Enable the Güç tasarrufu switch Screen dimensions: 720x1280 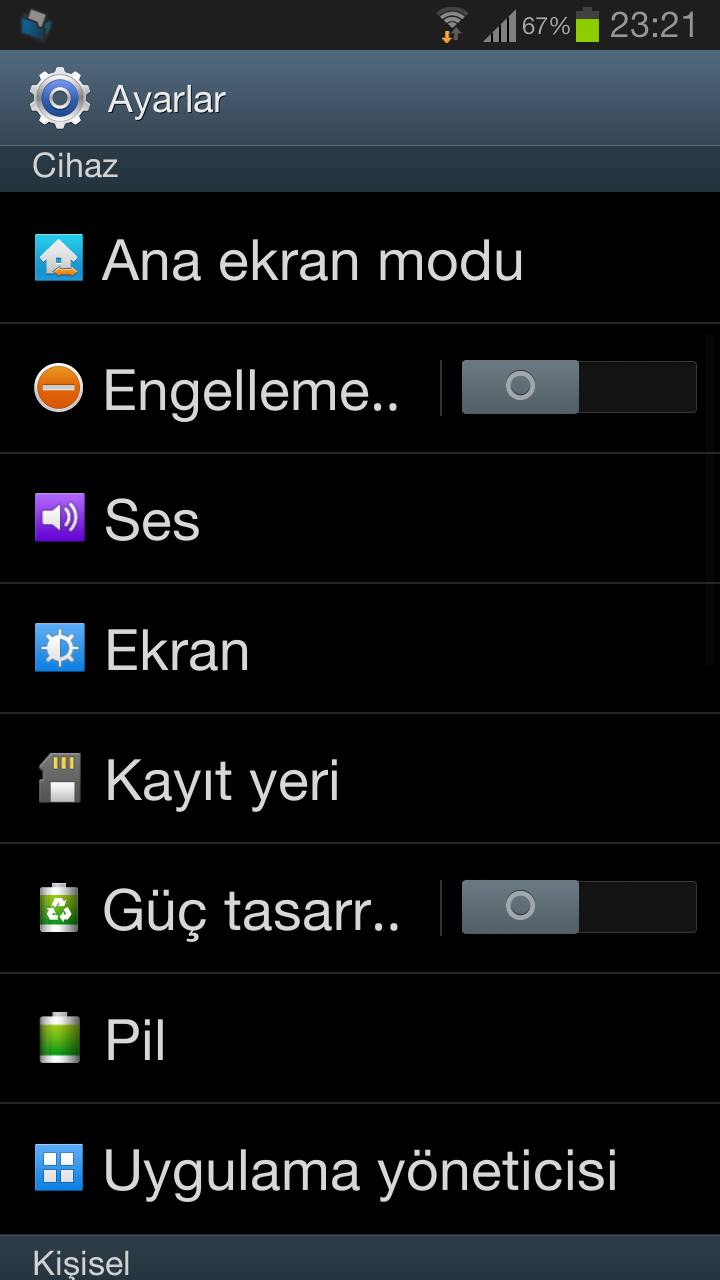click(x=578, y=907)
